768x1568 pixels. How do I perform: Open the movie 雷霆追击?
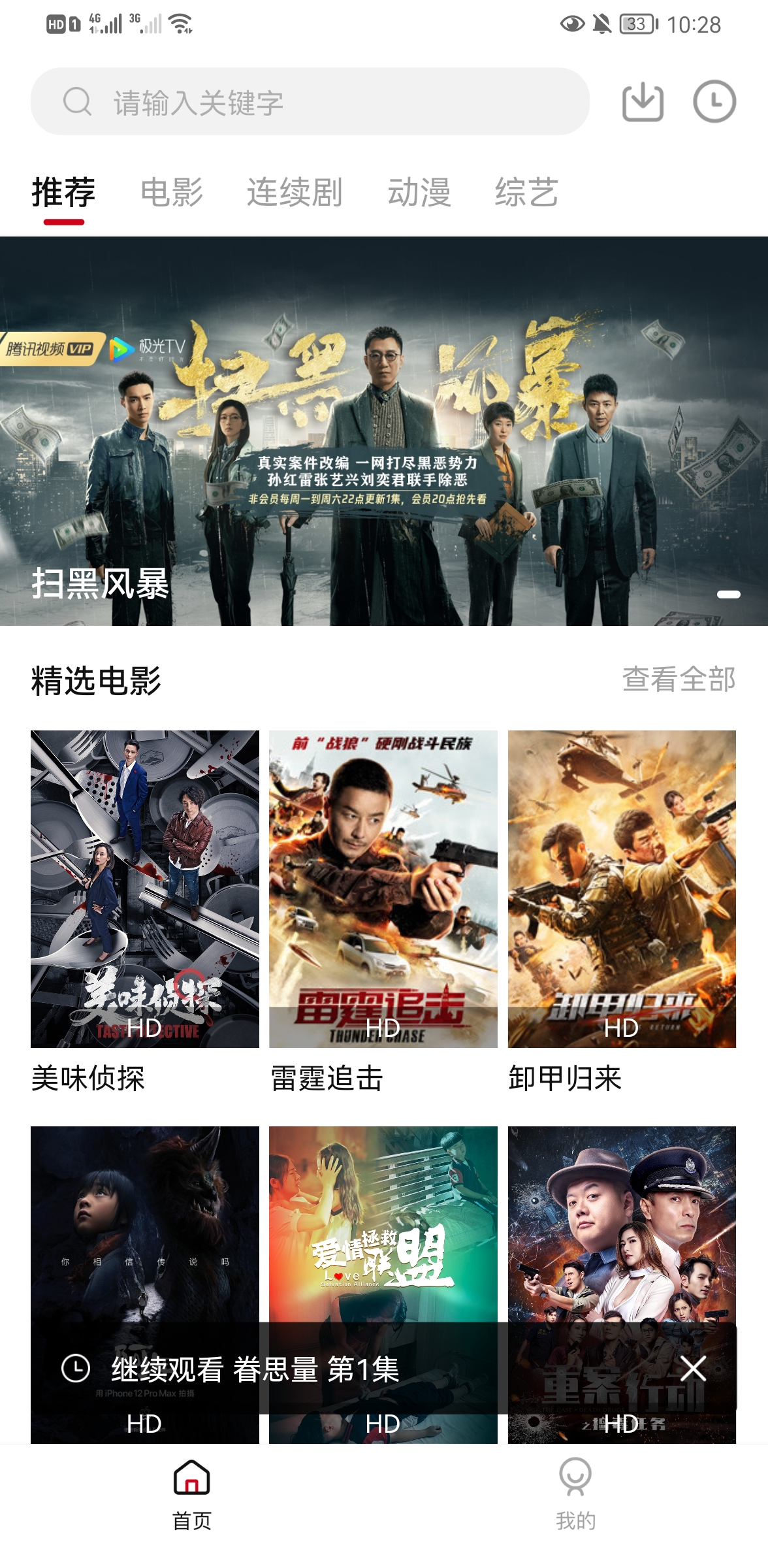[383, 889]
